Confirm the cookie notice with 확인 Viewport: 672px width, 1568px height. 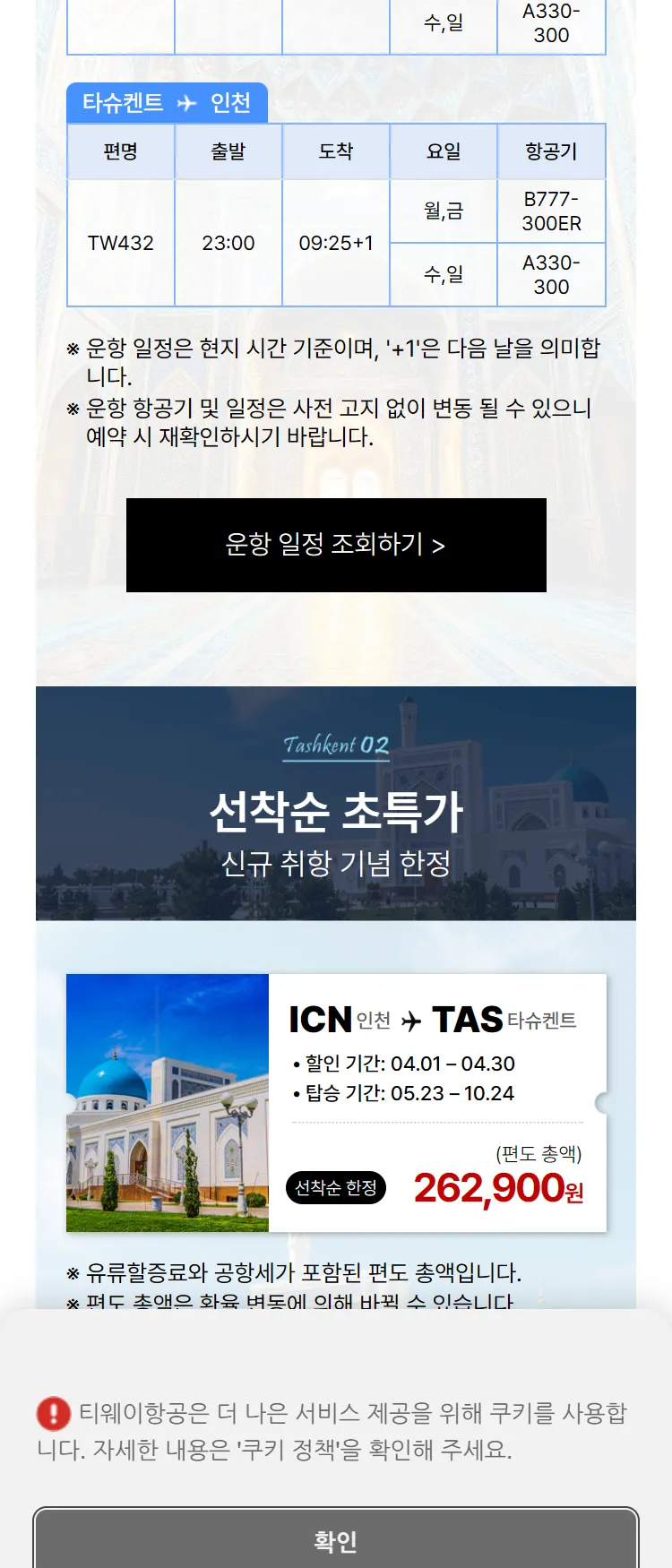pos(336,1540)
